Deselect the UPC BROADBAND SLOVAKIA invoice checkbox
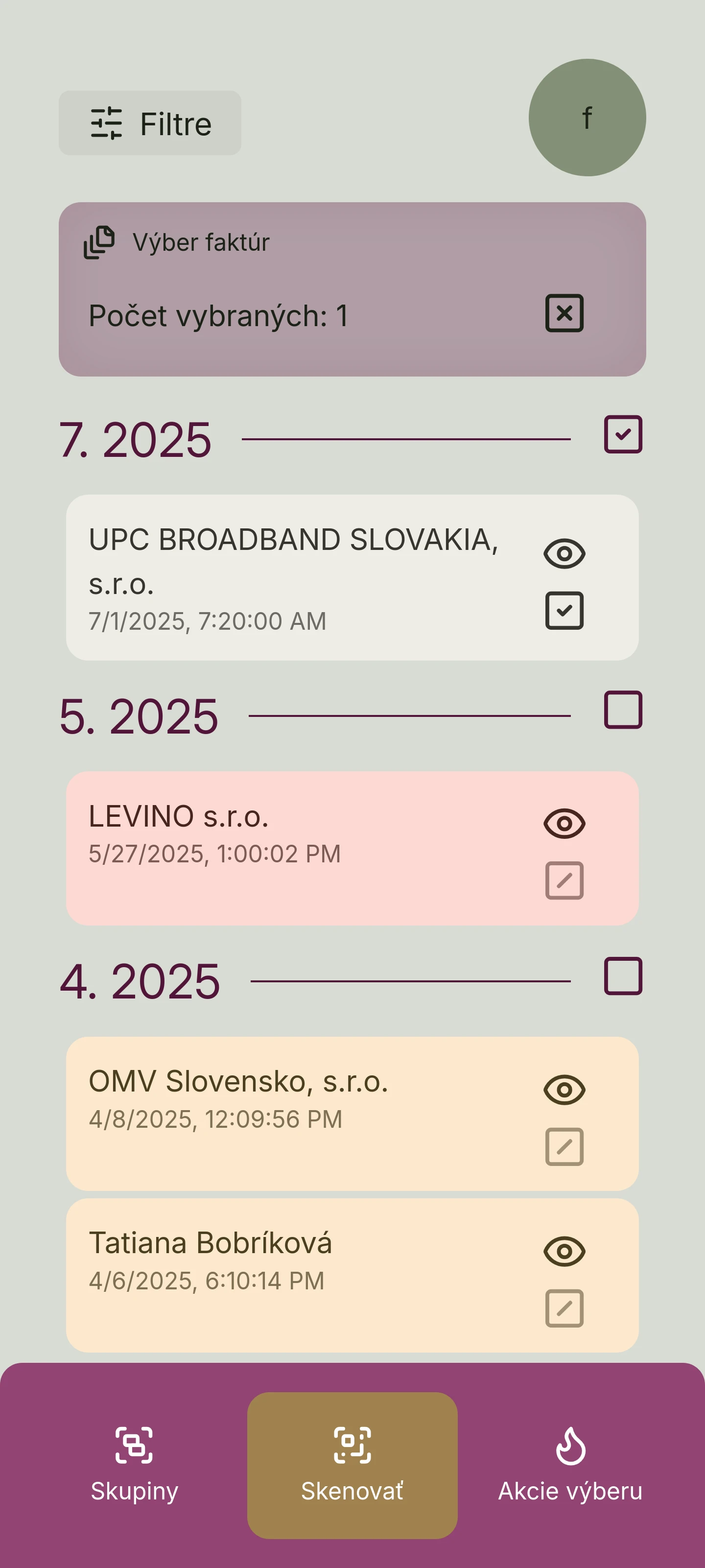Viewport: 705px width, 1568px height. (x=564, y=611)
